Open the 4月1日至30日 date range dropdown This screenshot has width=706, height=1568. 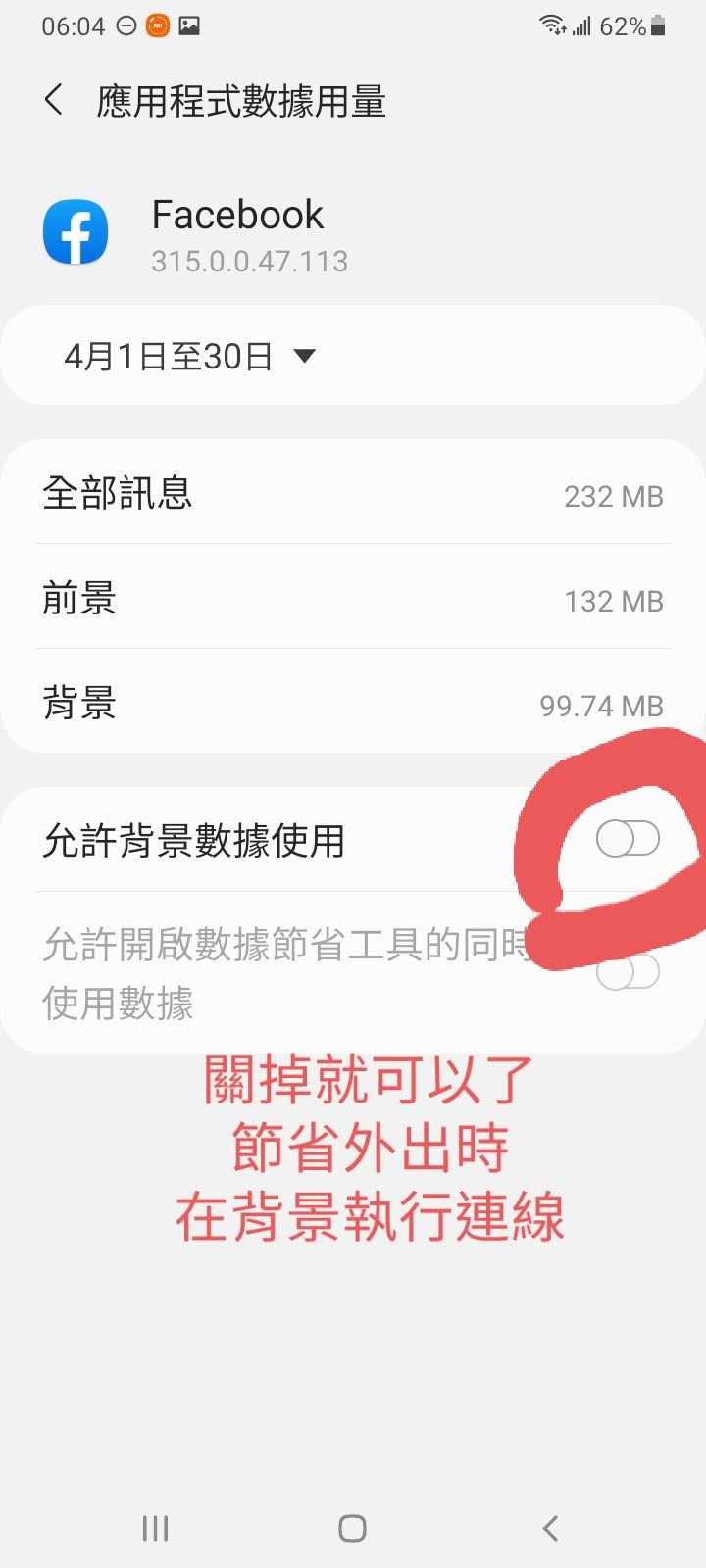pos(191,356)
